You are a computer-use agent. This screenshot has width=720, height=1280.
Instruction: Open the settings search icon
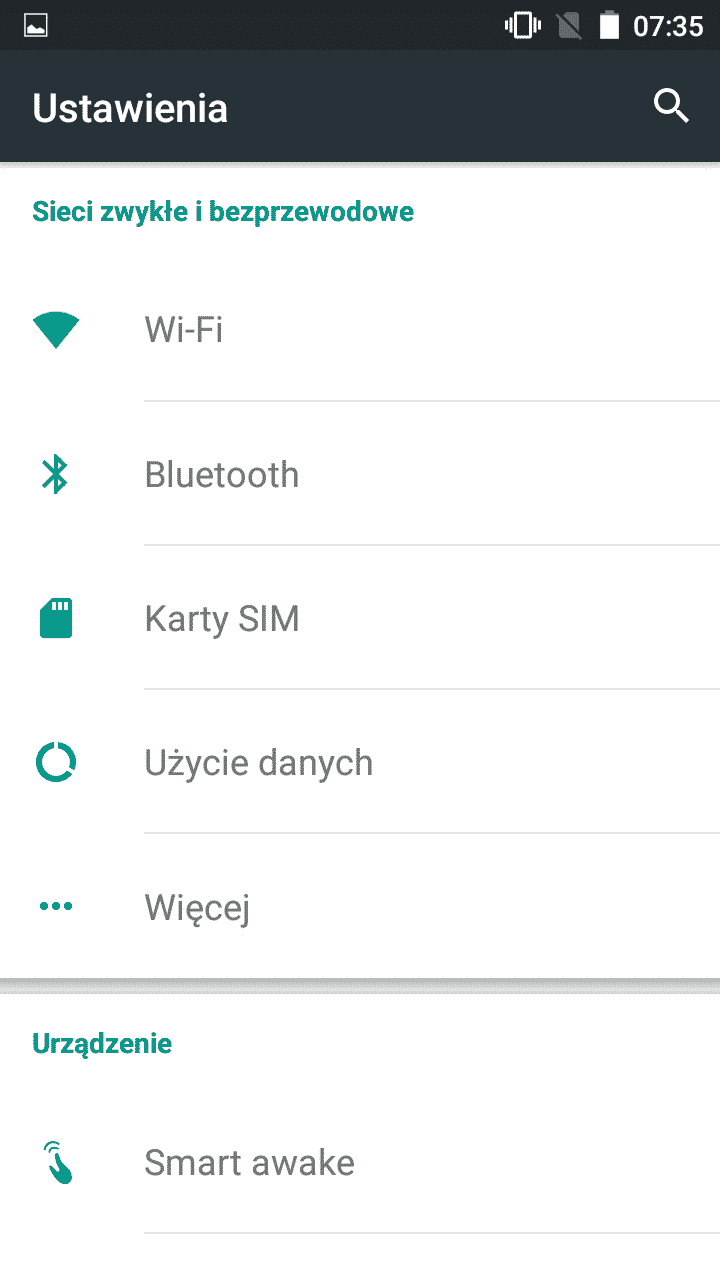click(671, 106)
